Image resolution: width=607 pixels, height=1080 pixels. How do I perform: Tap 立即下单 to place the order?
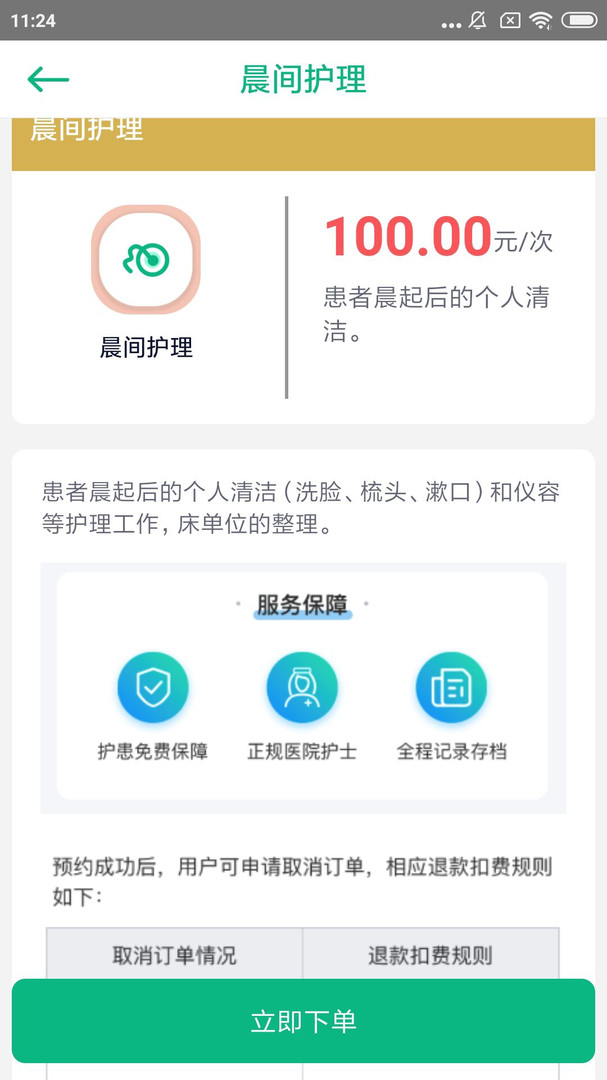coord(303,1021)
